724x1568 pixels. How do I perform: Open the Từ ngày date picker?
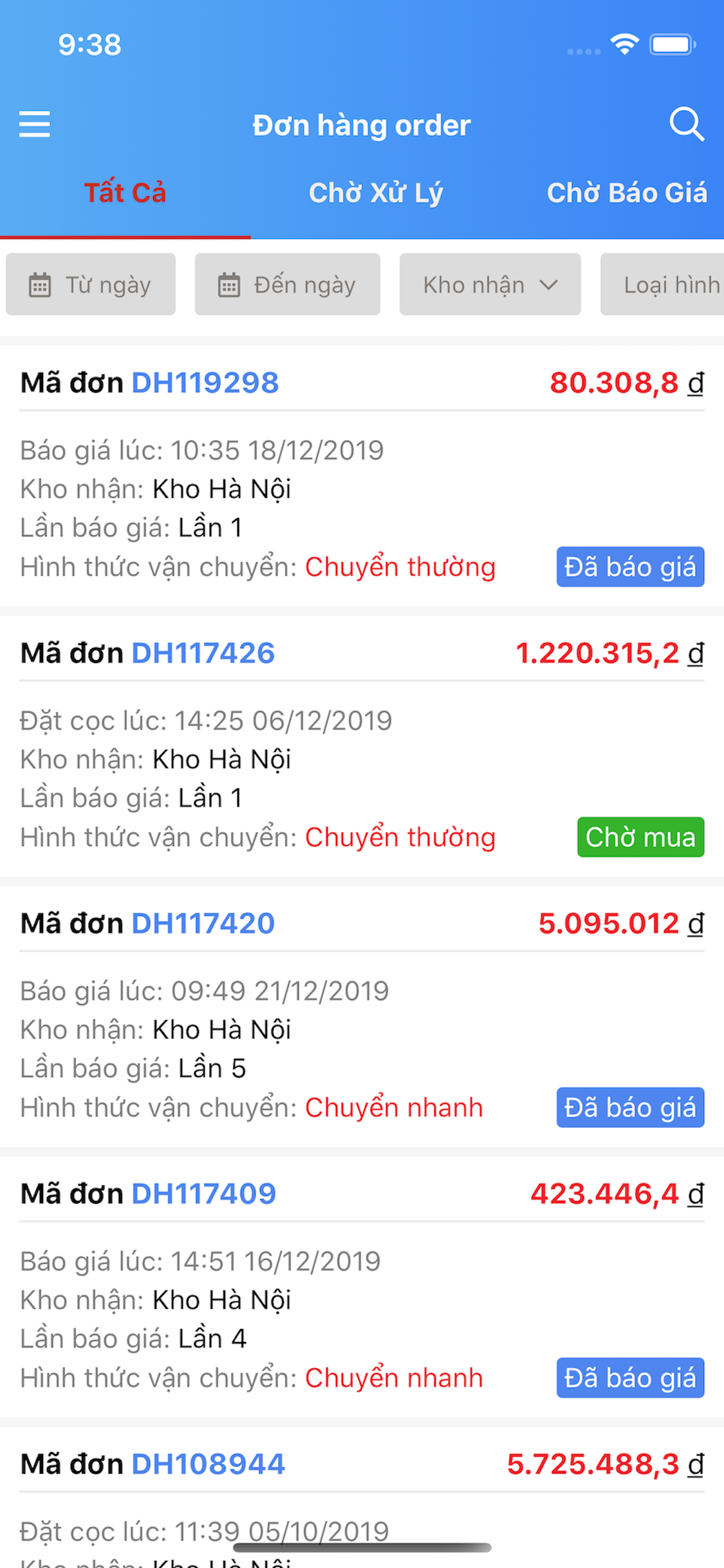(90, 284)
